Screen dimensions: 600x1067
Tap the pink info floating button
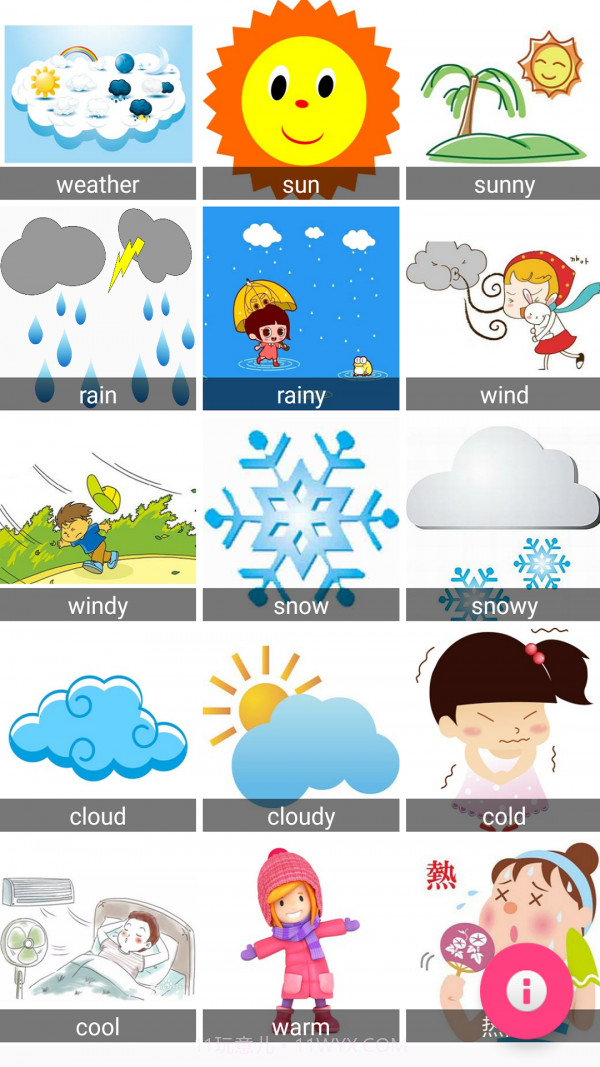[526, 991]
